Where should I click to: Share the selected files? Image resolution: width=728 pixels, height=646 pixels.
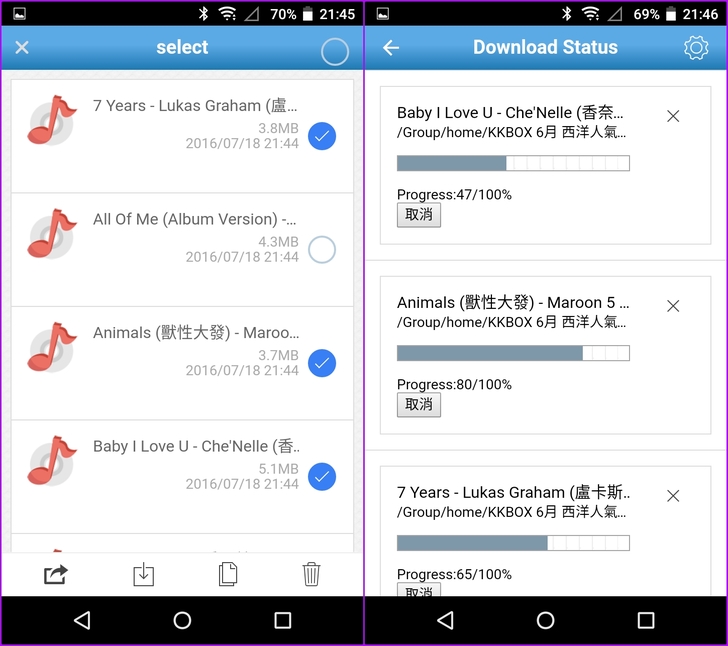[x=55, y=574]
